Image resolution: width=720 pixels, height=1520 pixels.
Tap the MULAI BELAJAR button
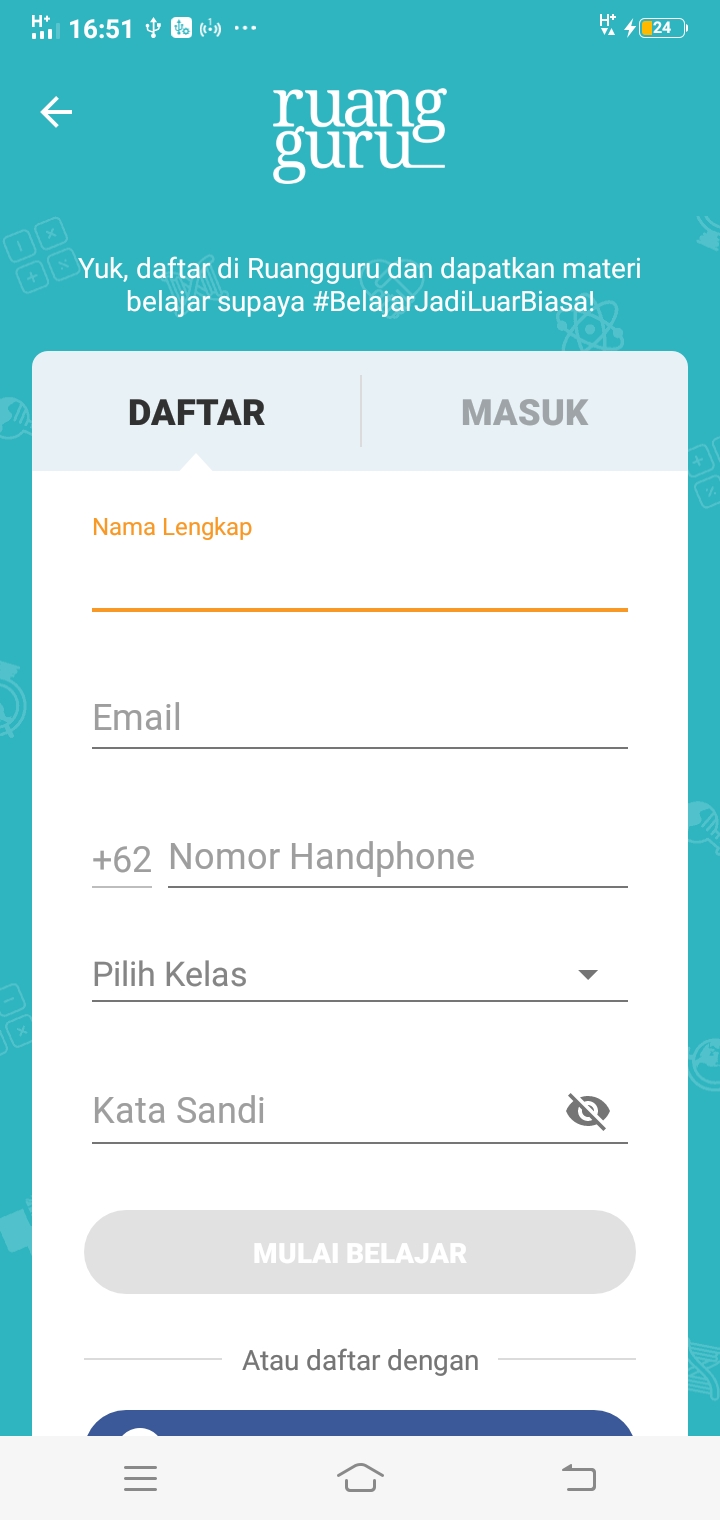pos(359,1252)
